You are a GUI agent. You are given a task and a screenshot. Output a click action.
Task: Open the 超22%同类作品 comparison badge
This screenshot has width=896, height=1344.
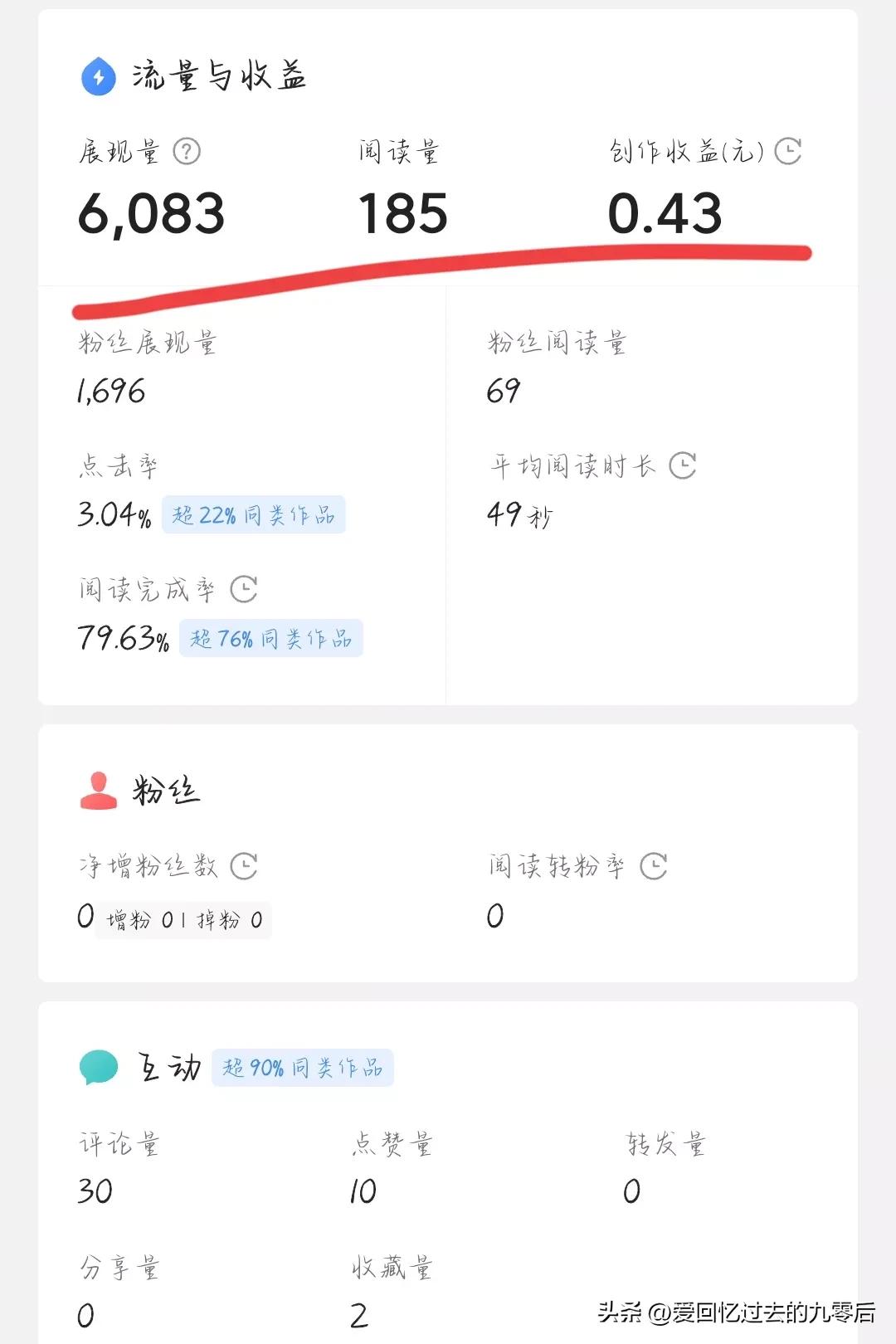tap(254, 515)
